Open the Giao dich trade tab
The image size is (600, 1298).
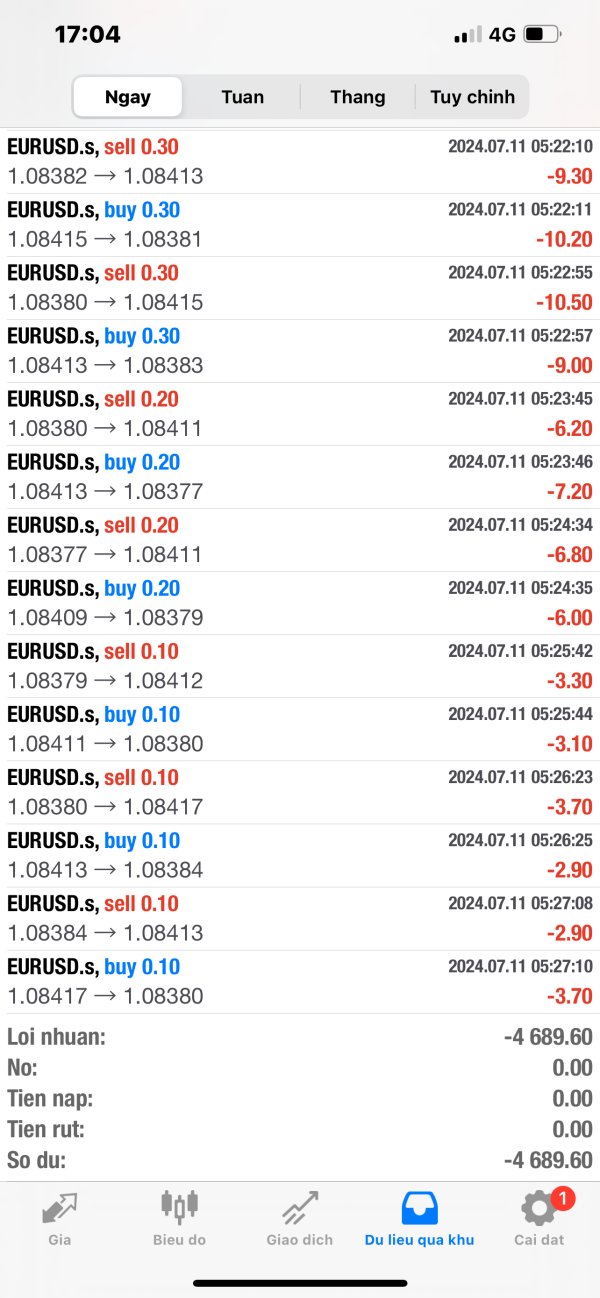[x=300, y=1218]
